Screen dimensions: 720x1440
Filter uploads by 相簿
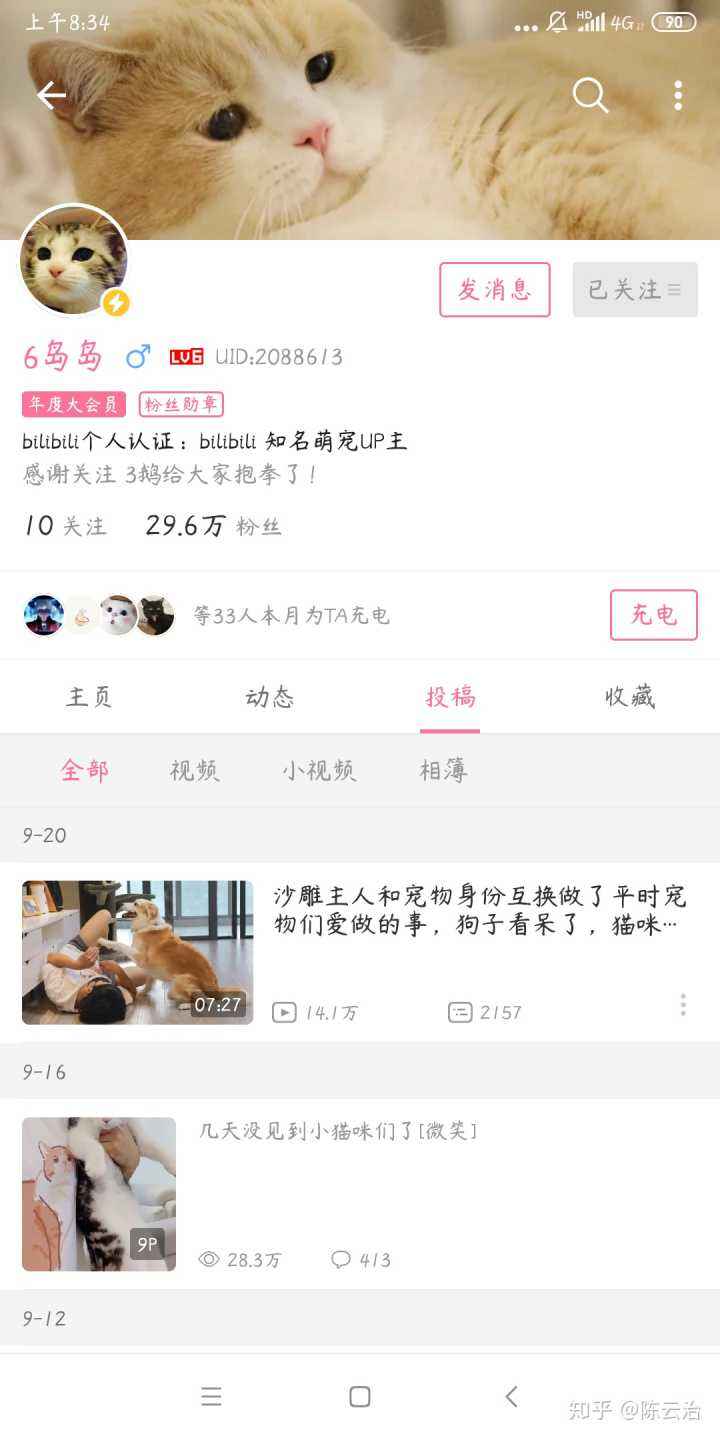[x=444, y=770]
